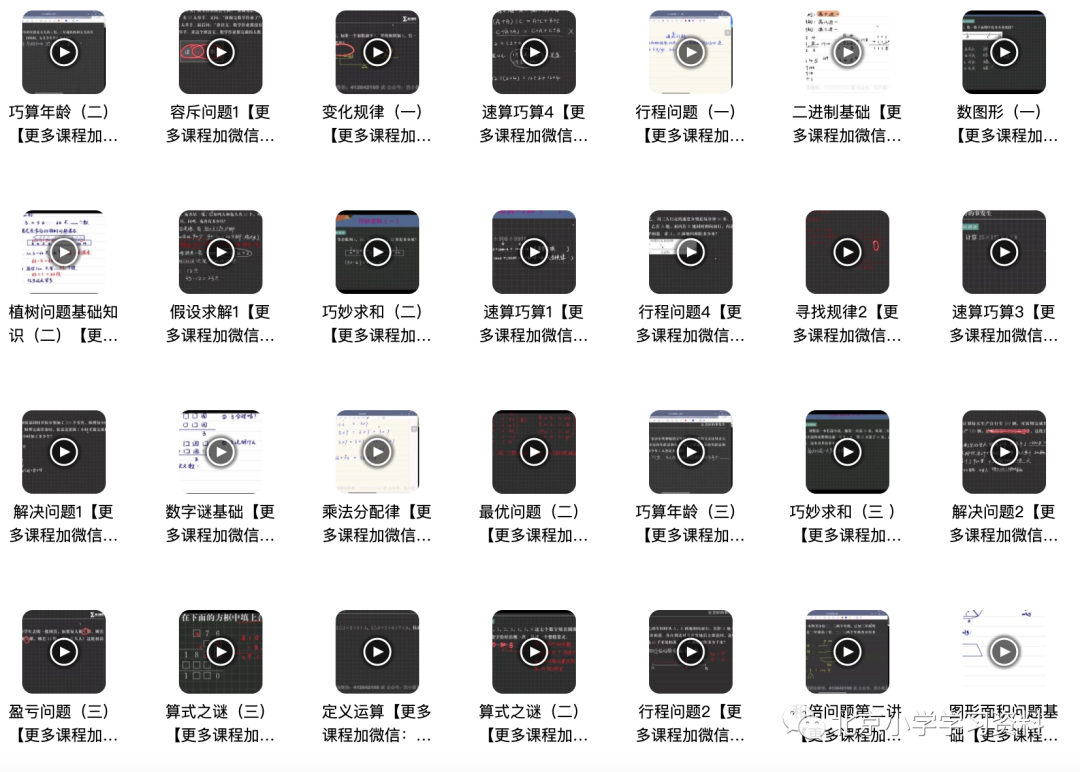
Task: Open 数图形（一） video
Action: [1003, 52]
